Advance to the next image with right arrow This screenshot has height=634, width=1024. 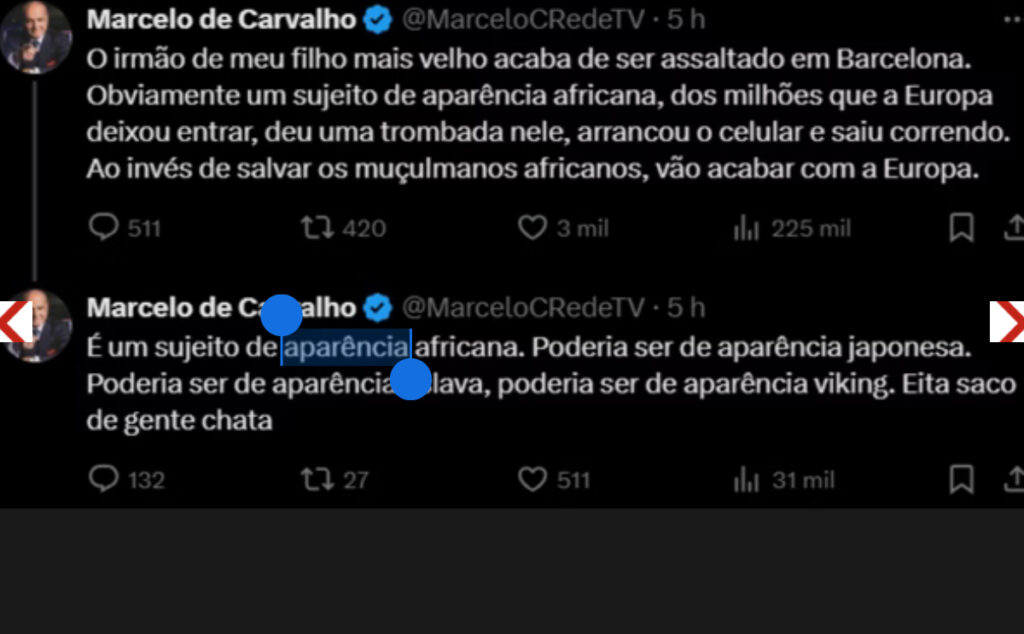(1008, 321)
